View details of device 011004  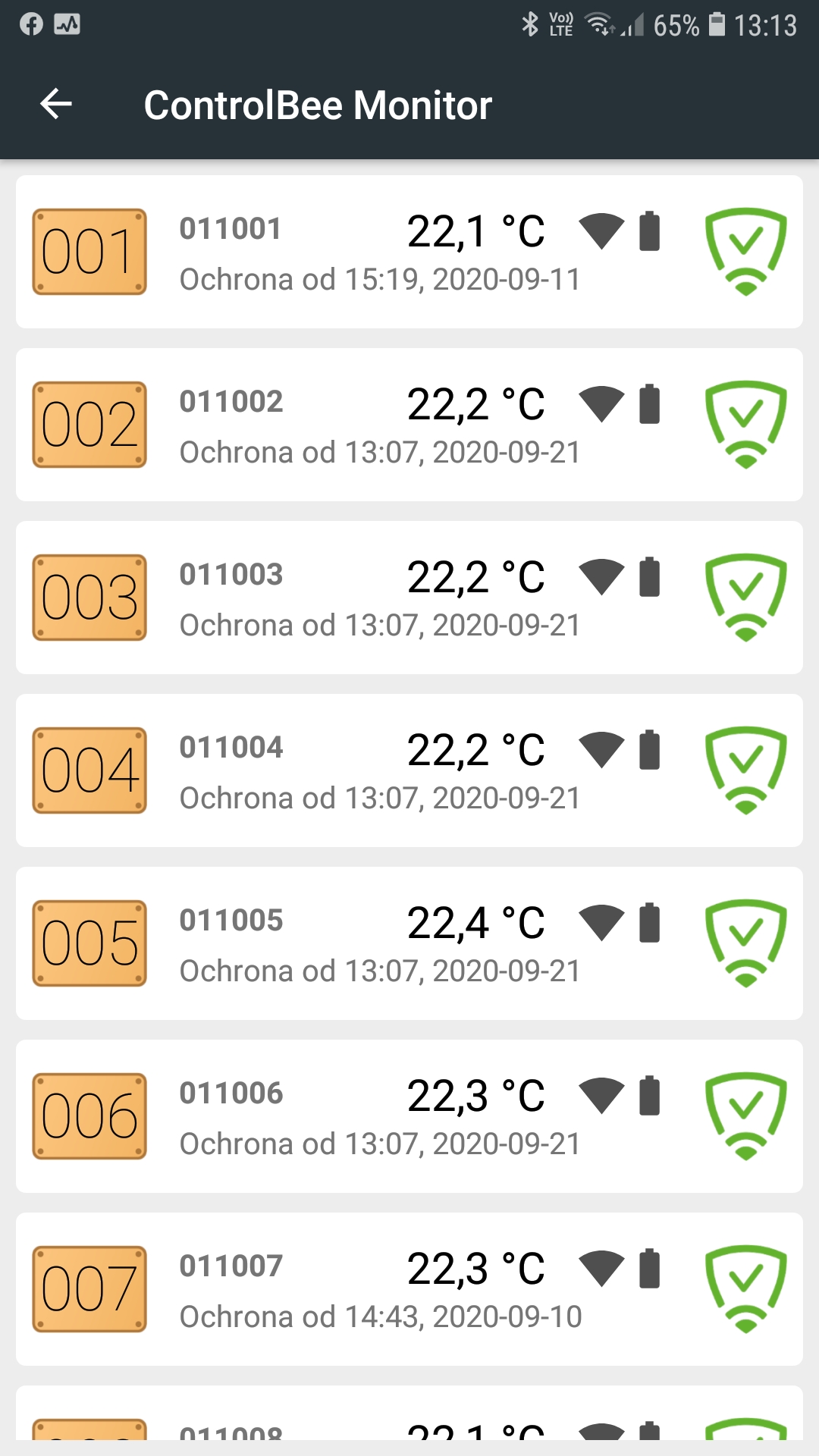(x=409, y=770)
